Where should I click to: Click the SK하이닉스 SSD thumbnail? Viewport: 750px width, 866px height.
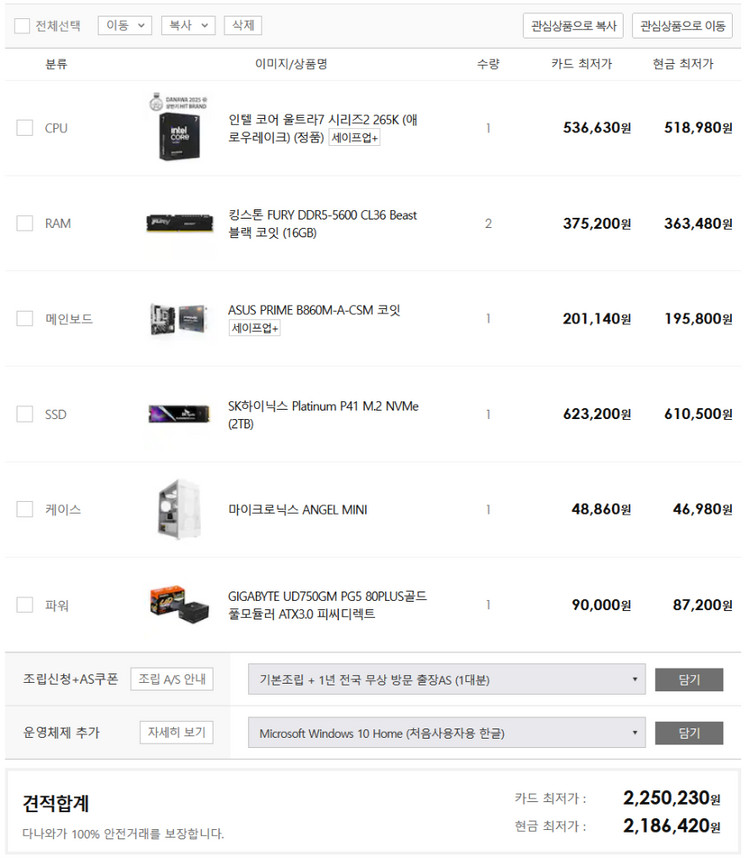[178, 413]
